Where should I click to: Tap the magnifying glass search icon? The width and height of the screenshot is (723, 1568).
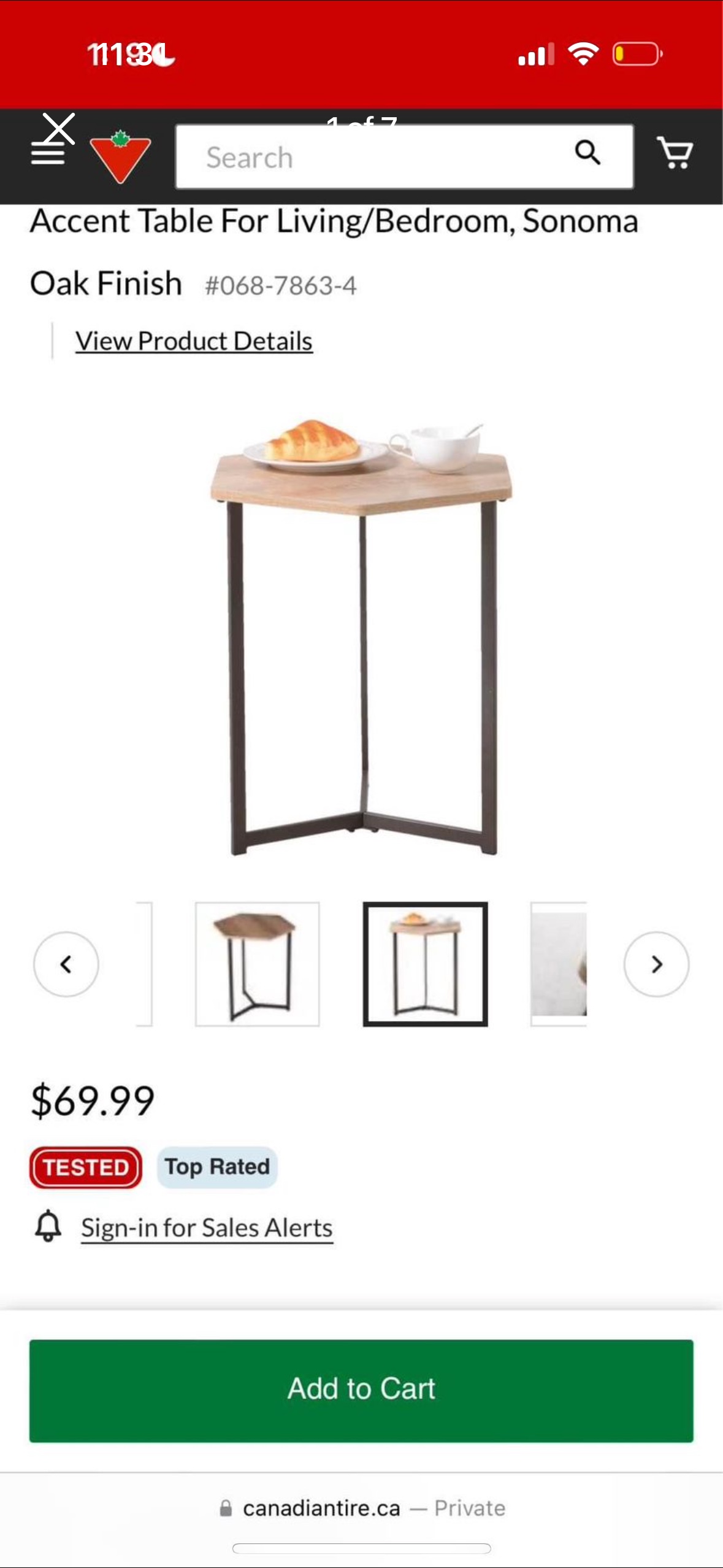pyautogui.click(x=587, y=152)
